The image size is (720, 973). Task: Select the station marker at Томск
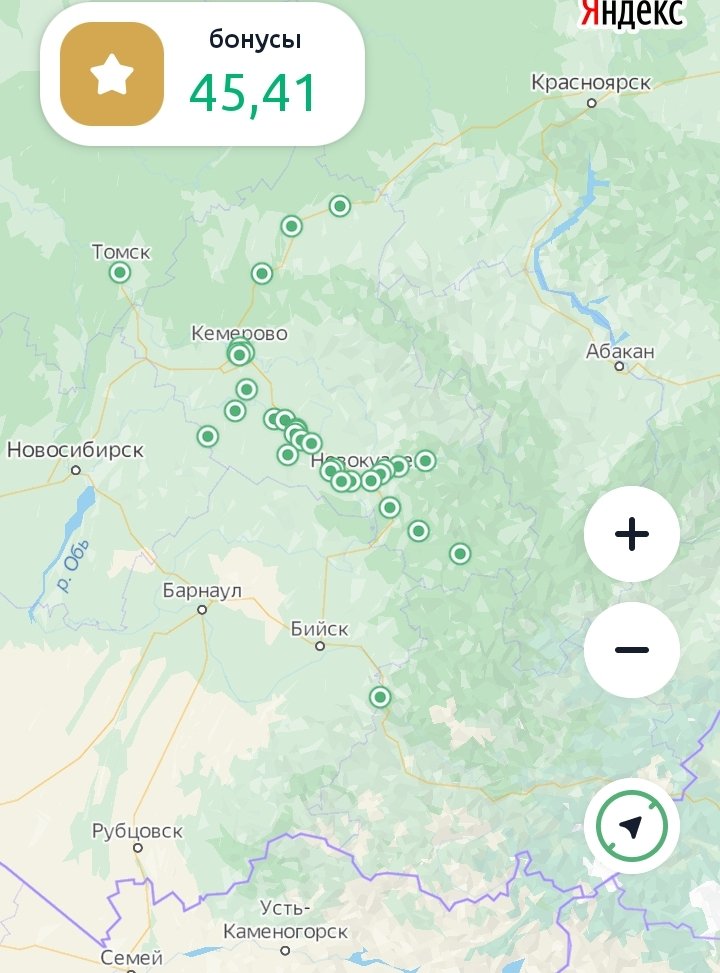click(120, 272)
